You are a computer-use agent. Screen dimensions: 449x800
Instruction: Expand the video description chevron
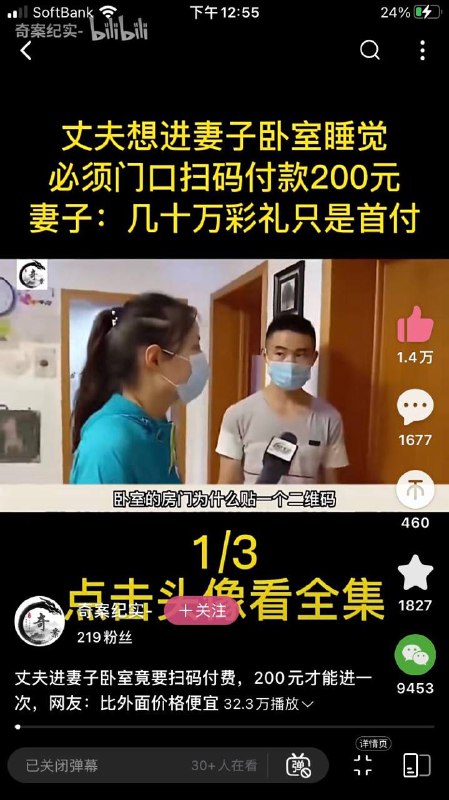pyautogui.click(x=307, y=705)
